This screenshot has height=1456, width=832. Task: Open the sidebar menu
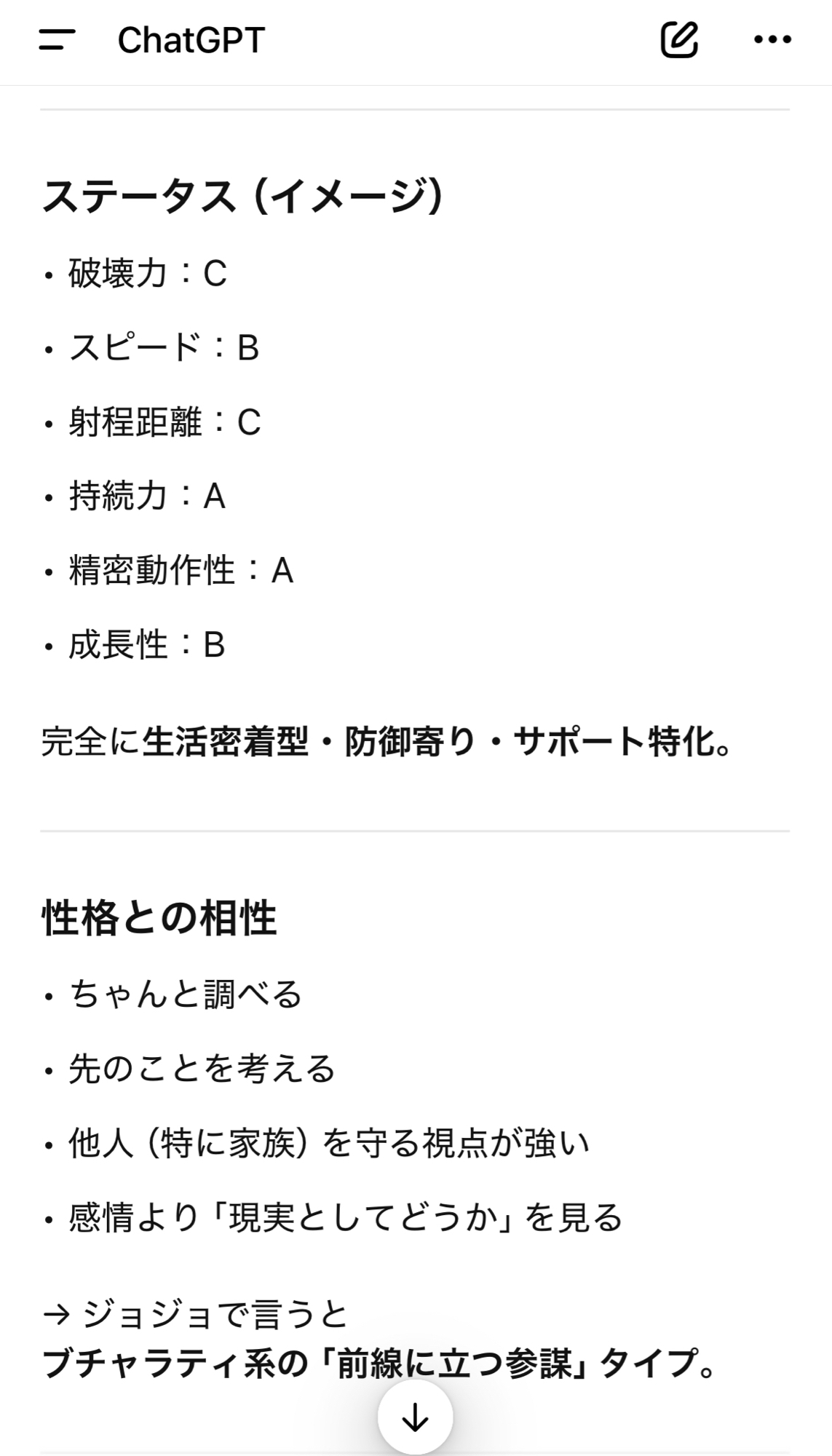(57, 40)
